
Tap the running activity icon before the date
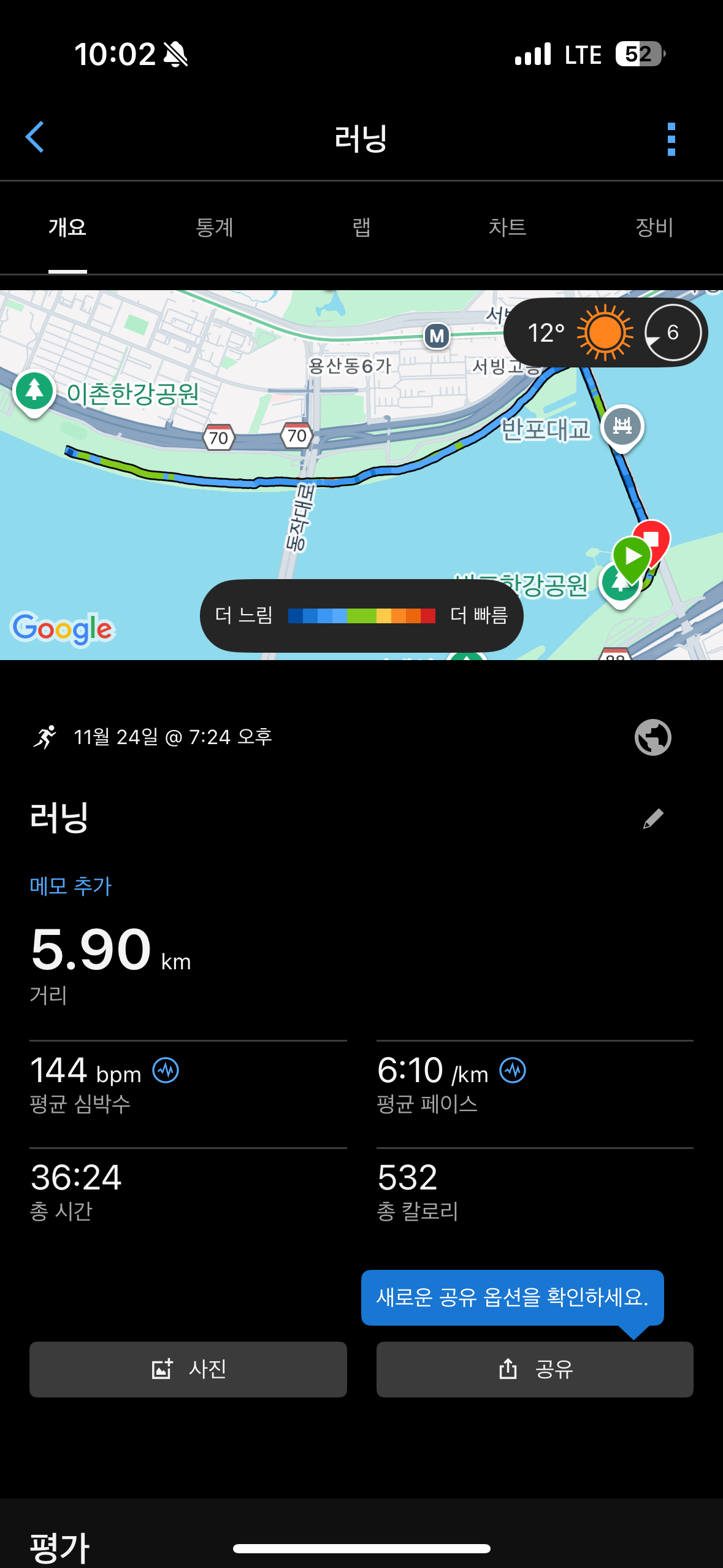coord(46,736)
